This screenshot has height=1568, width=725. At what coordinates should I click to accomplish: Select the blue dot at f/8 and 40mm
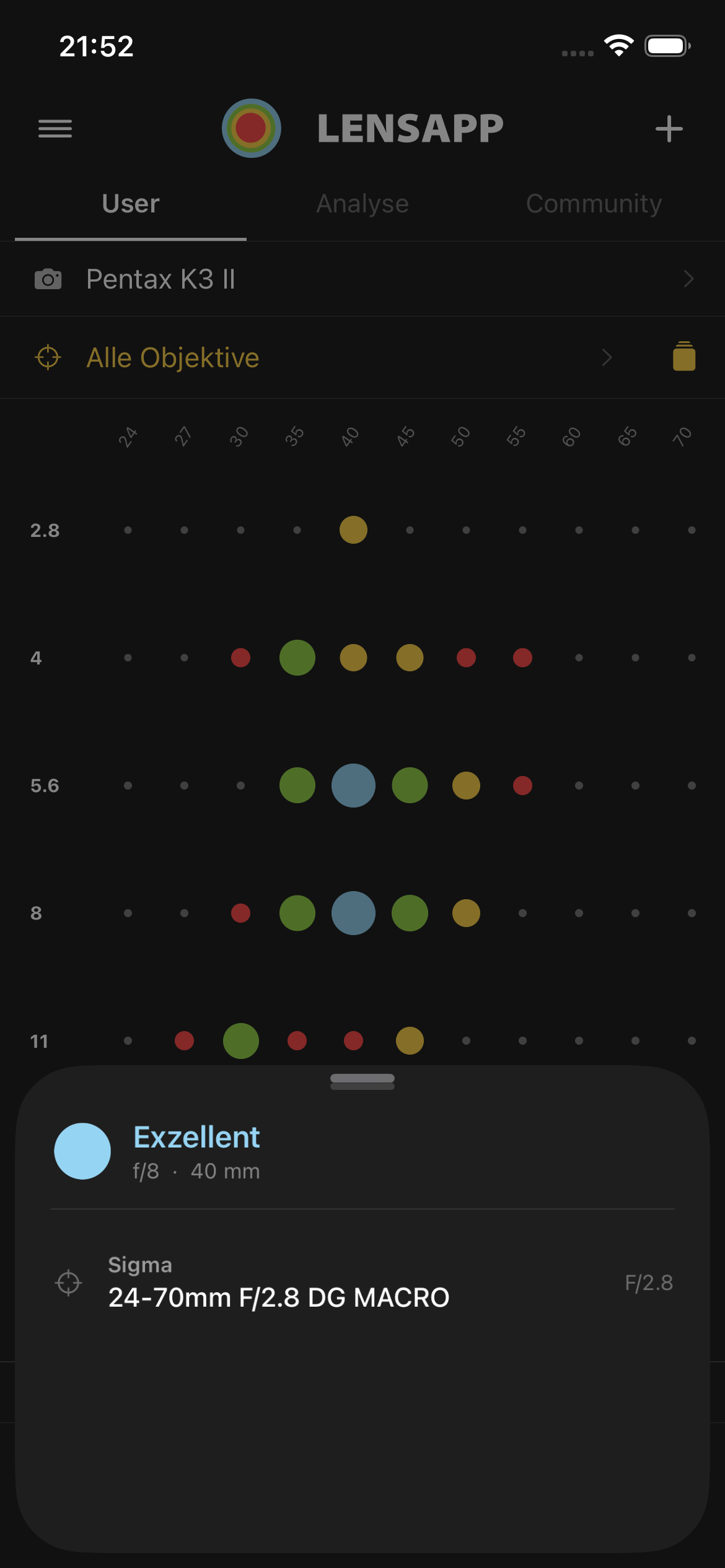point(353,912)
